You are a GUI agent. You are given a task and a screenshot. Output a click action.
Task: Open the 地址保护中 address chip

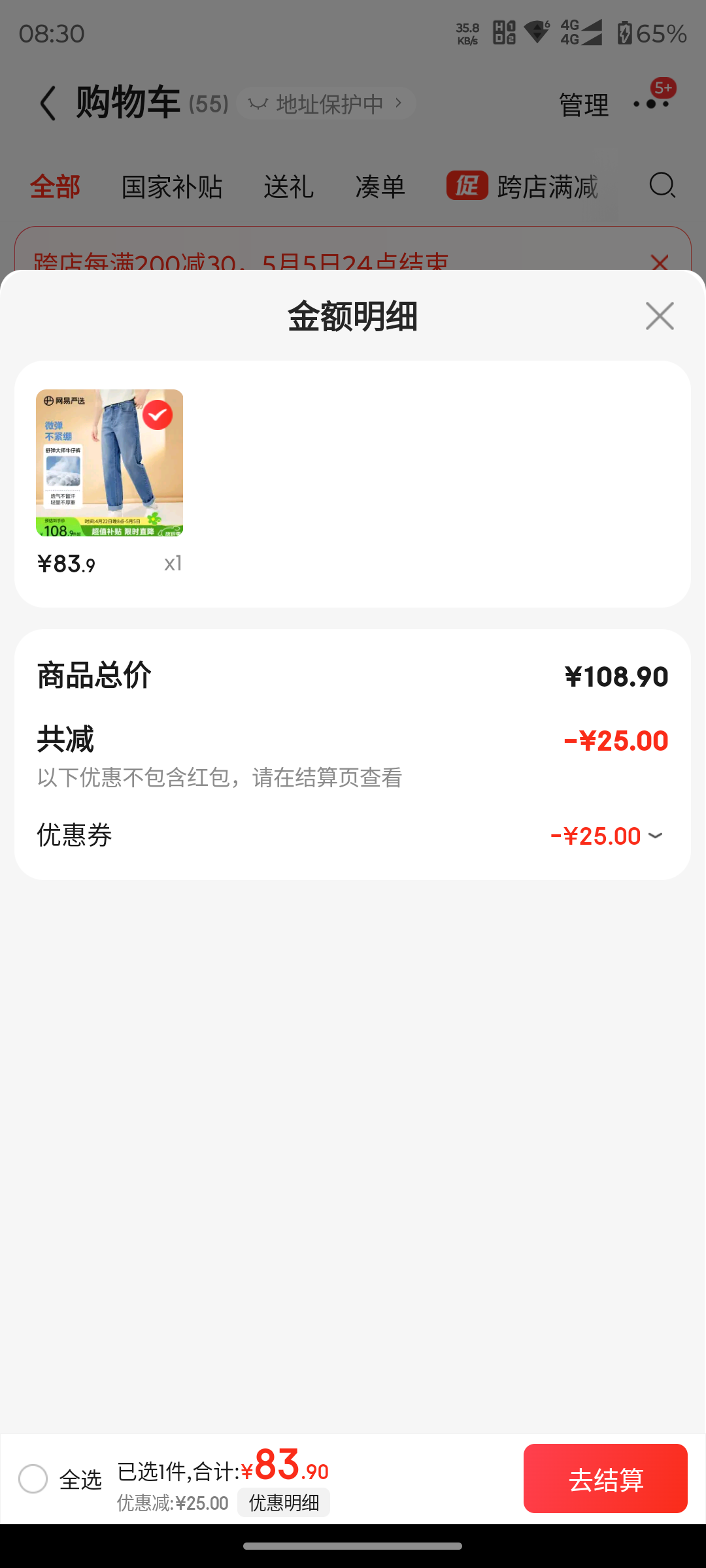pyautogui.click(x=326, y=103)
